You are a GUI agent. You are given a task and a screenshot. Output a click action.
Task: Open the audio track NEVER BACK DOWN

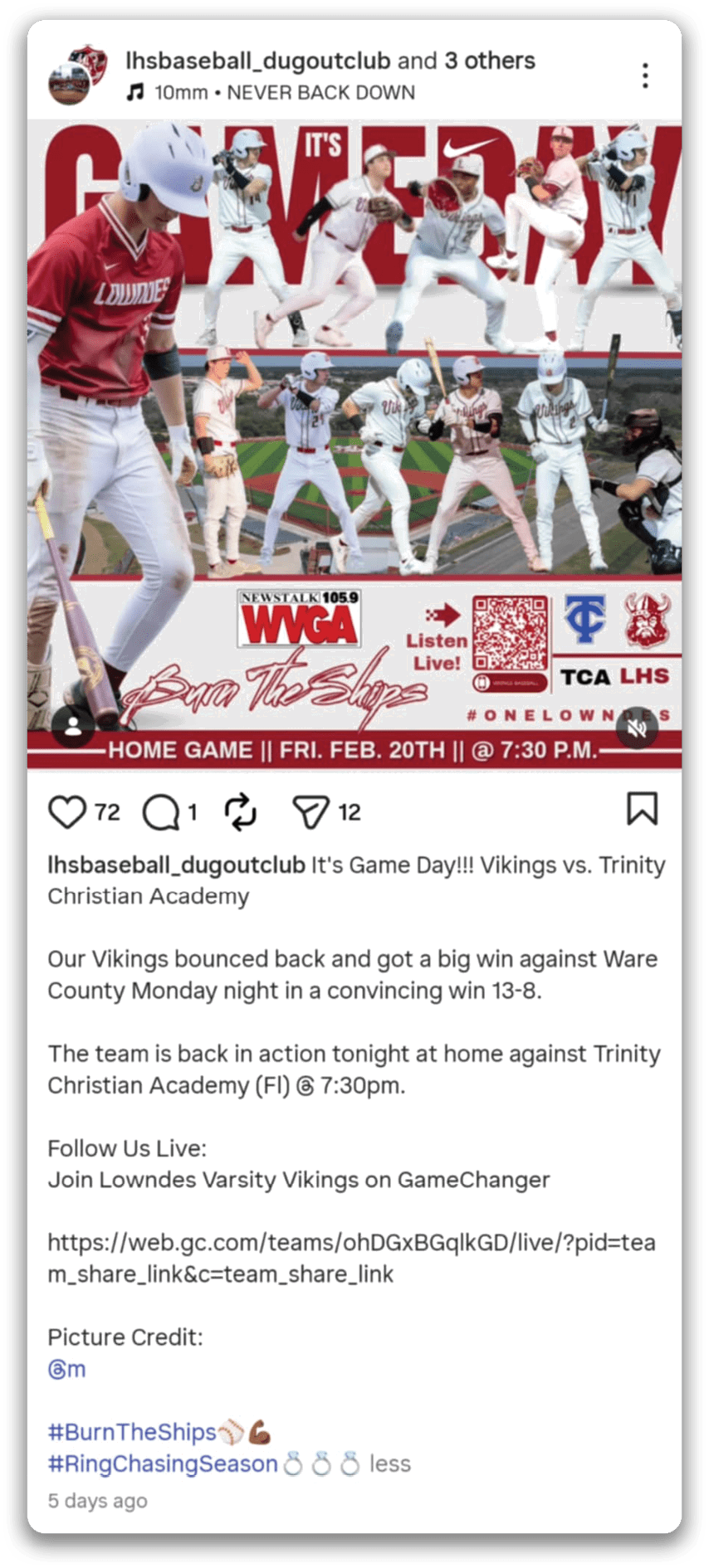tap(282, 92)
